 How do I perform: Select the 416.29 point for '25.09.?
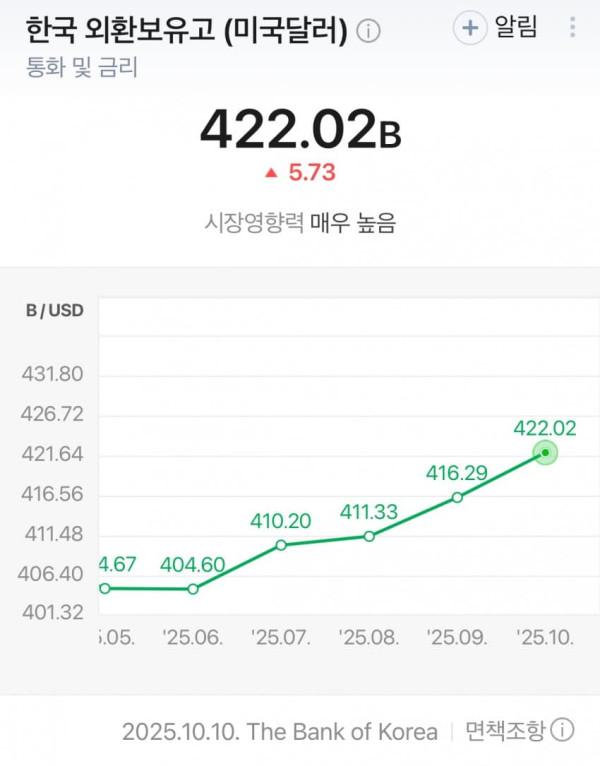(x=457, y=497)
